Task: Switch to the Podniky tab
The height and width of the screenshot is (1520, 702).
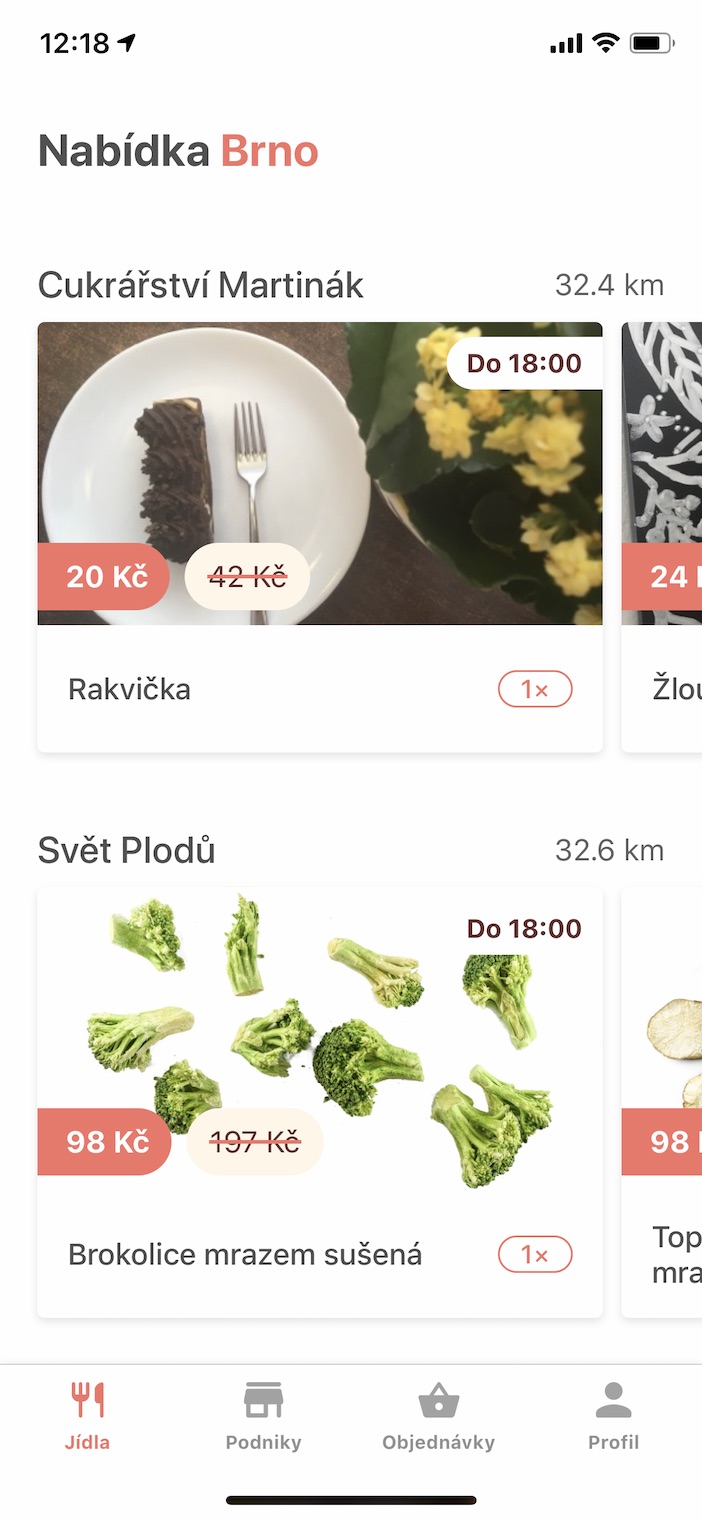Action: click(x=263, y=1416)
